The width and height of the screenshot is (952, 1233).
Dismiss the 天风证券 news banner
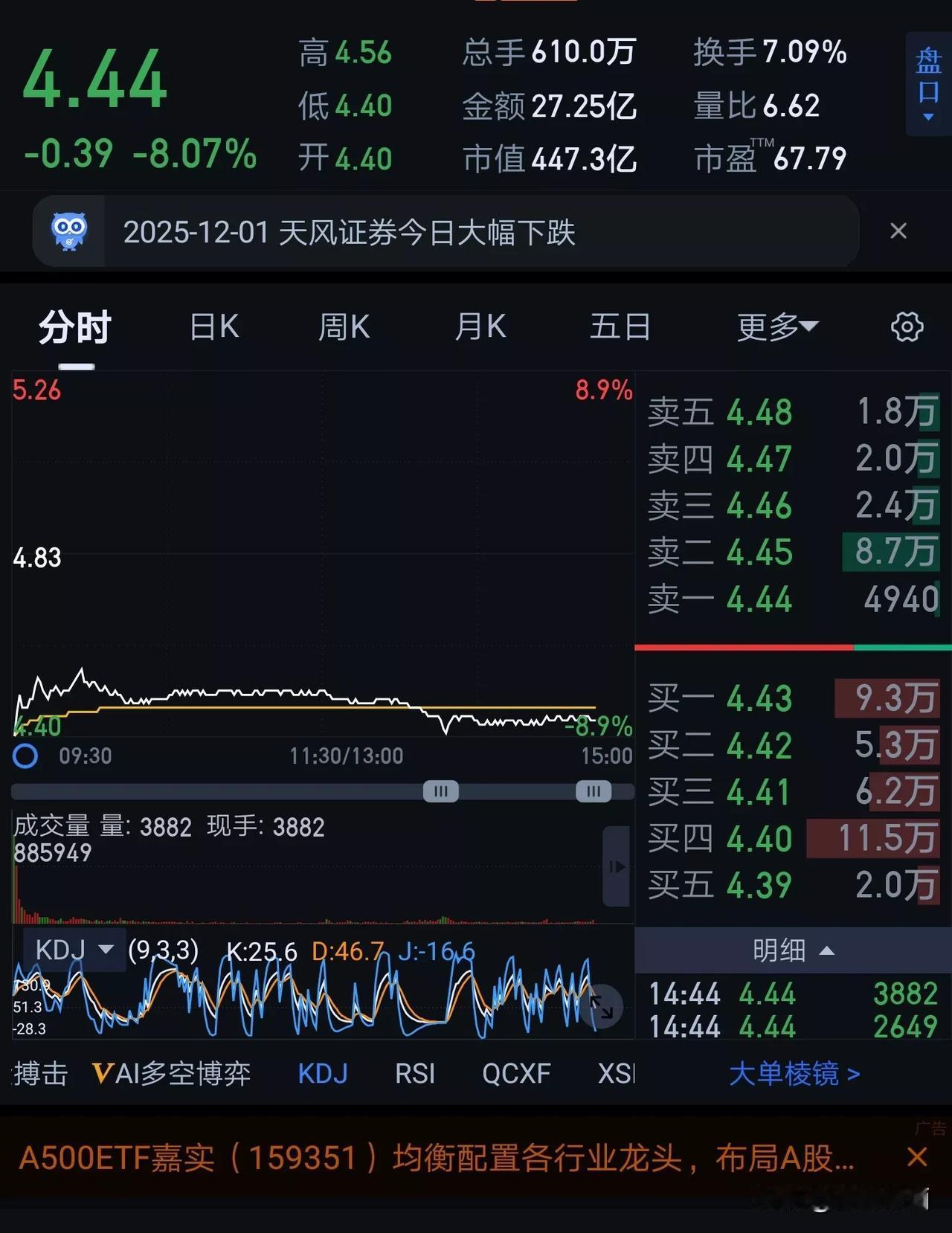coord(898,231)
